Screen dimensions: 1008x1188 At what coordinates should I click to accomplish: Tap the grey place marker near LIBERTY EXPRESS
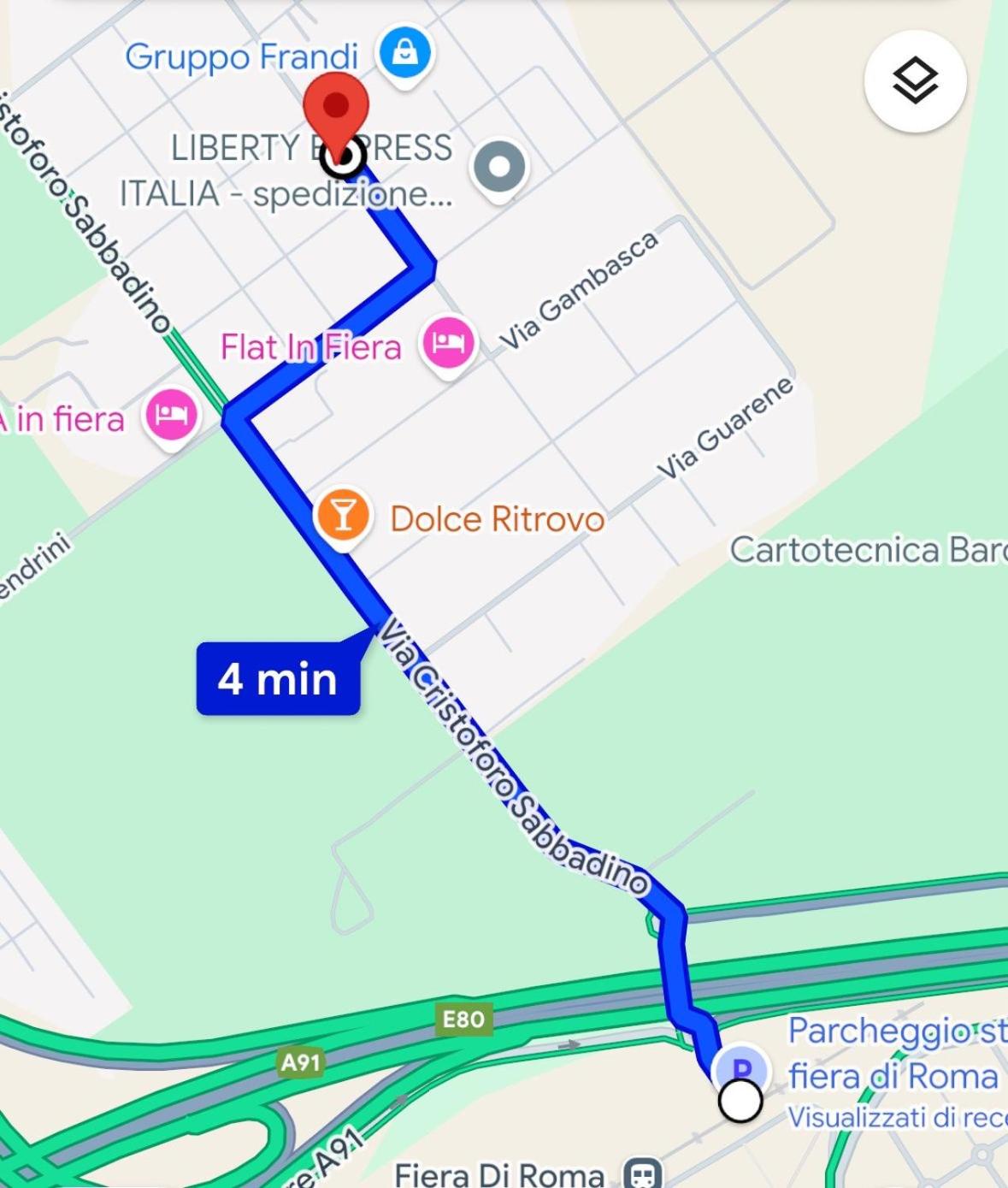coord(500,167)
